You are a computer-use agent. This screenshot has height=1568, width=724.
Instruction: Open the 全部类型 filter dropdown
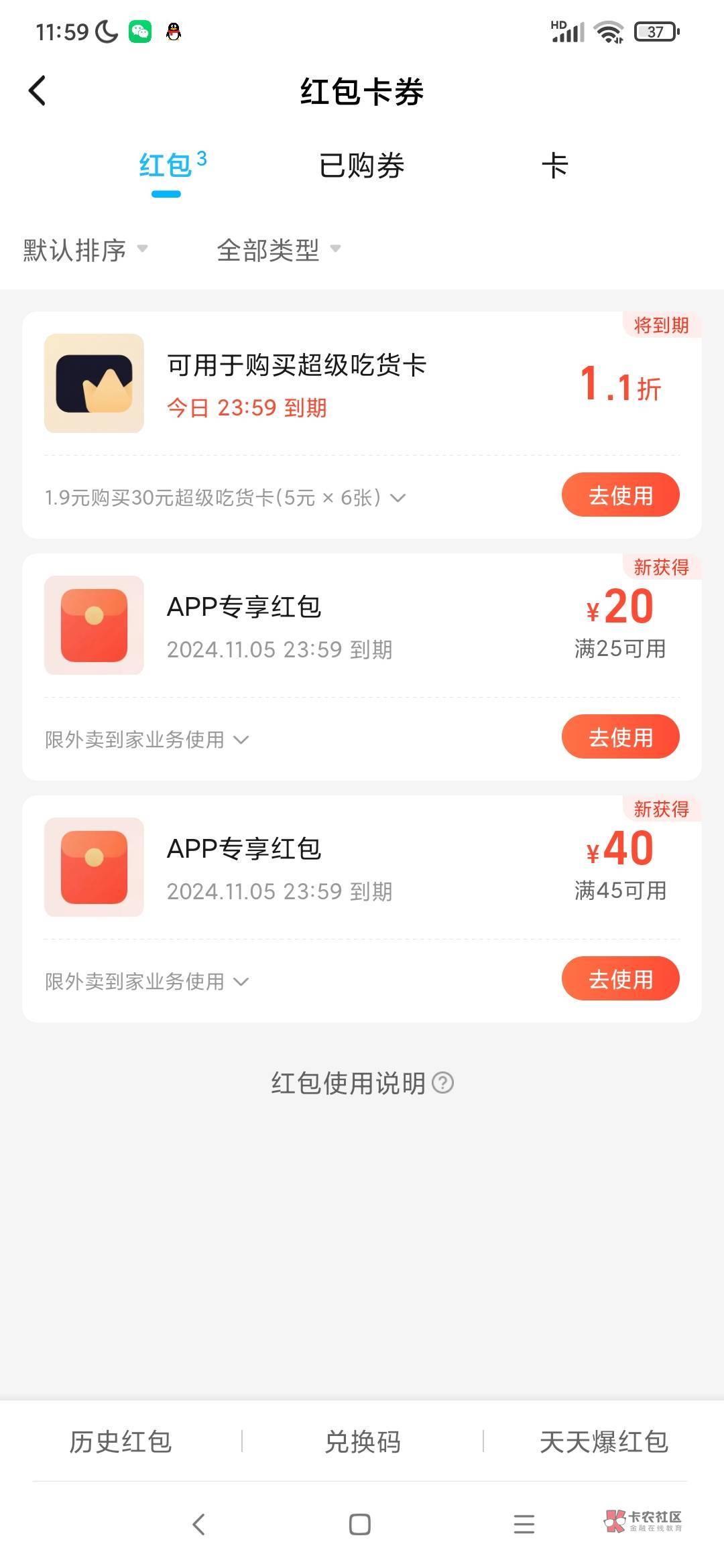tap(278, 250)
